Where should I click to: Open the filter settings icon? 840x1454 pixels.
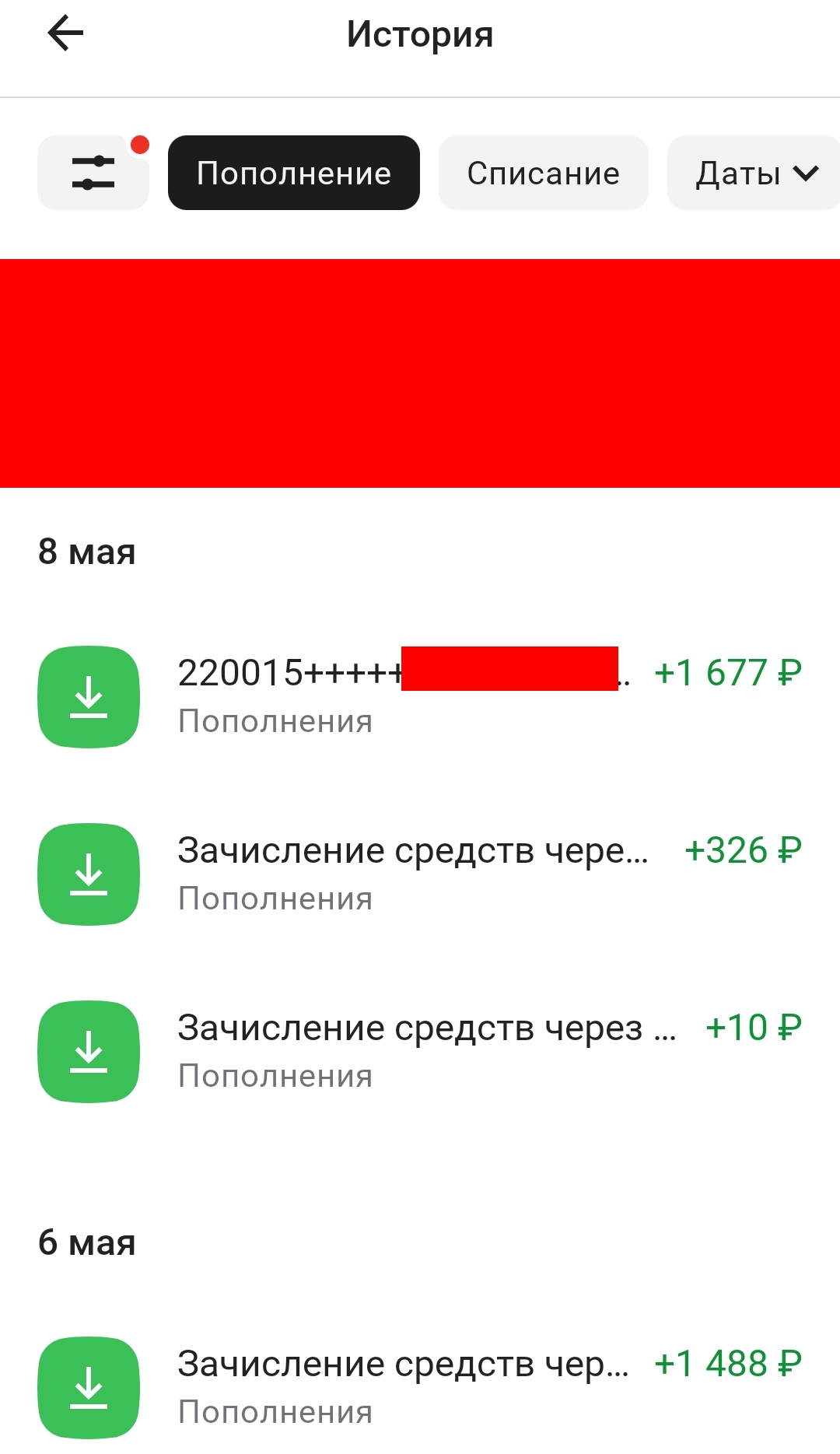coord(93,173)
